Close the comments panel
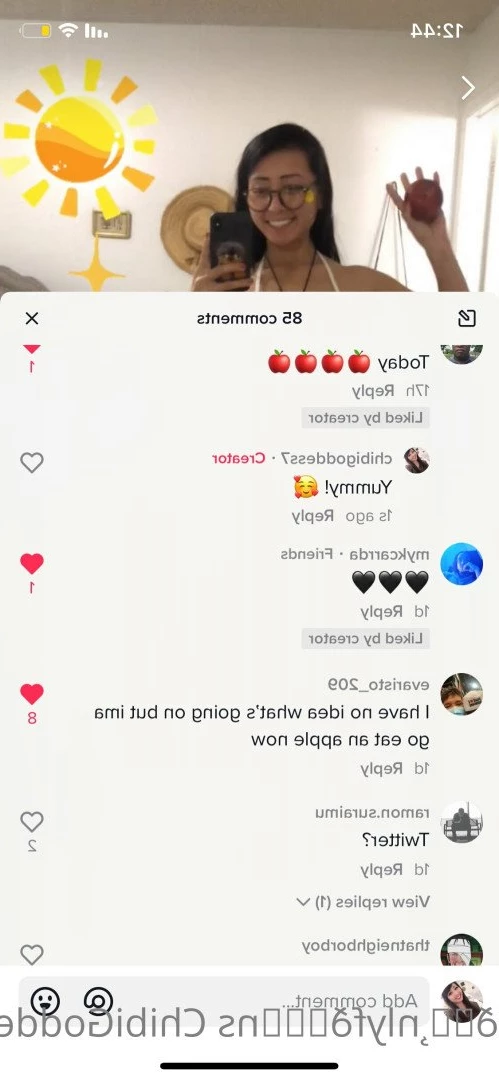The width and height of the screenshot is (499, 1080). 32,318
